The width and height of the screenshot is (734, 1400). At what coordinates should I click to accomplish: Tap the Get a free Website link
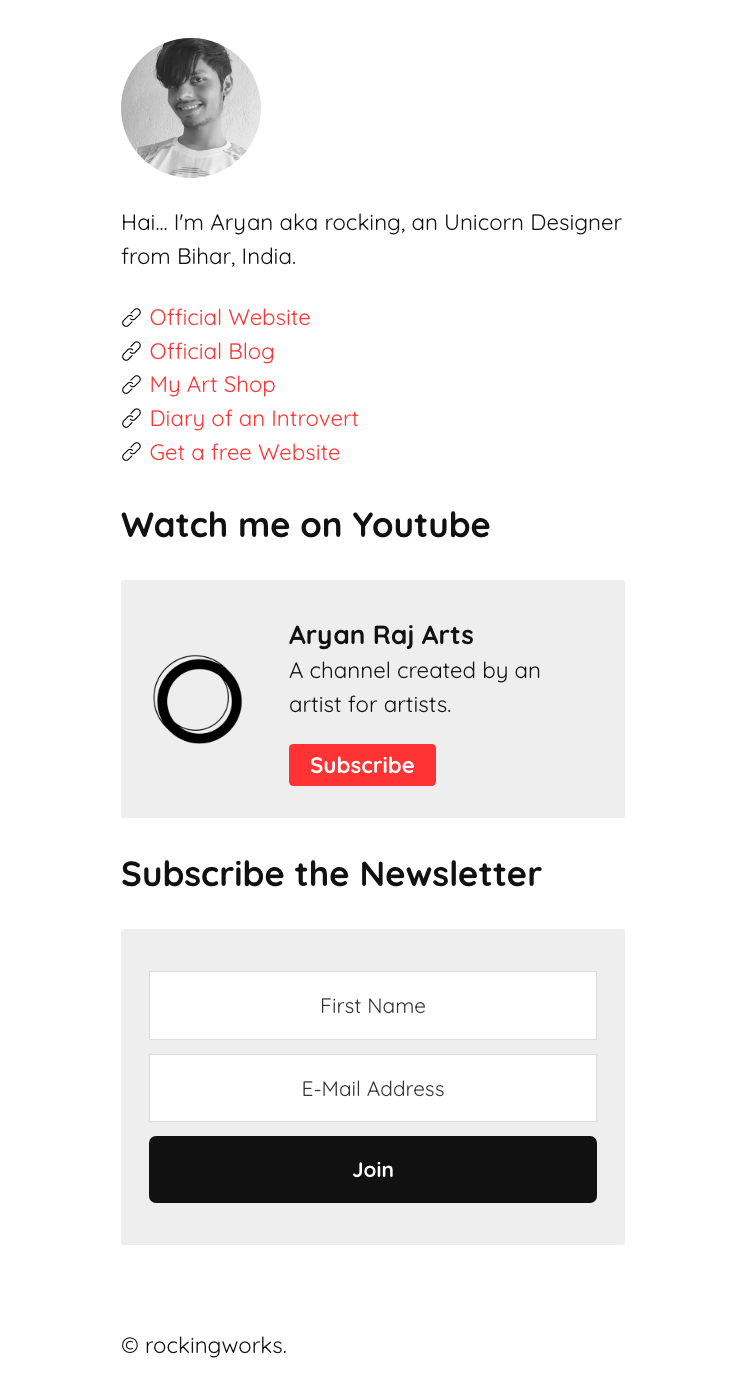(x=245, y=453)
